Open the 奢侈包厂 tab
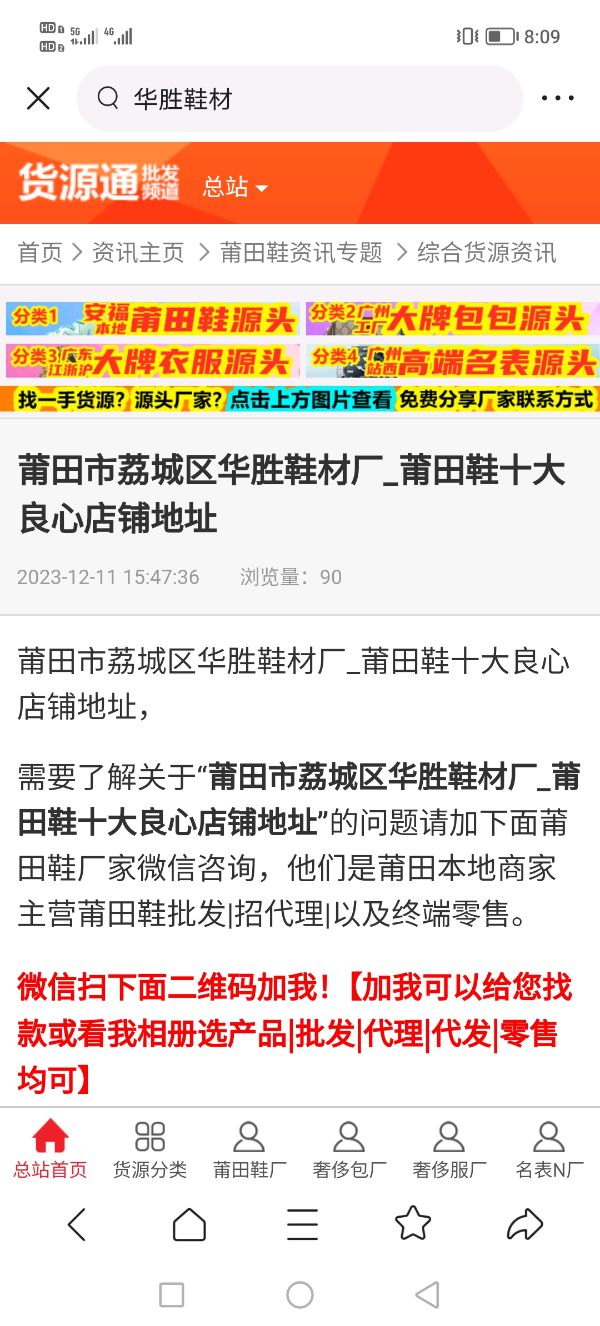Screen dimensions: 600x1326 [x=349, y=1149]
